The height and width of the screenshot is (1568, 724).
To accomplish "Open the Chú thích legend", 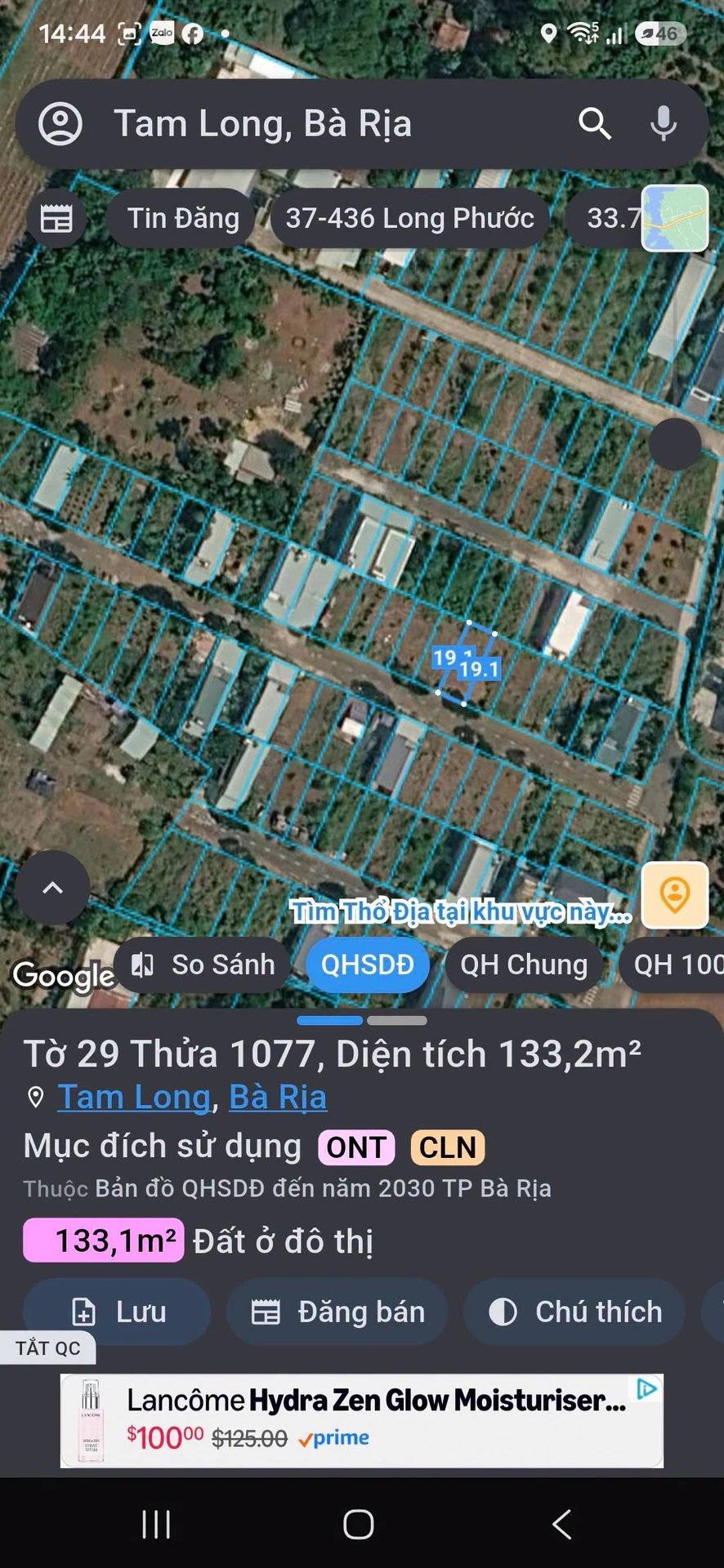I will (574, 1312).
